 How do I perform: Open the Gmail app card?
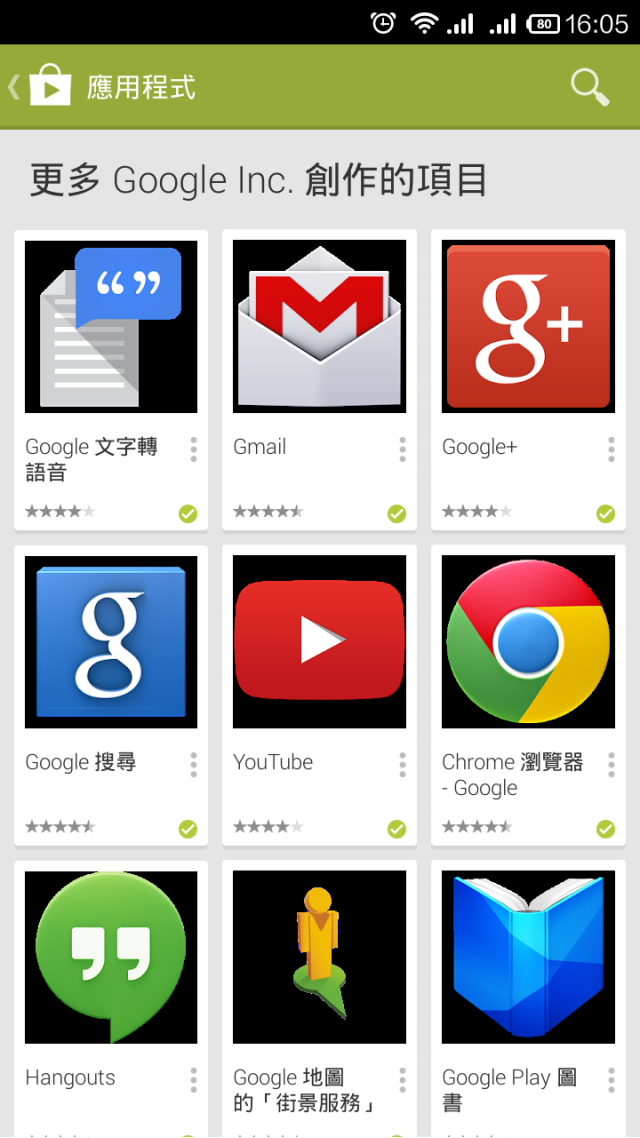tap(319, 327)
